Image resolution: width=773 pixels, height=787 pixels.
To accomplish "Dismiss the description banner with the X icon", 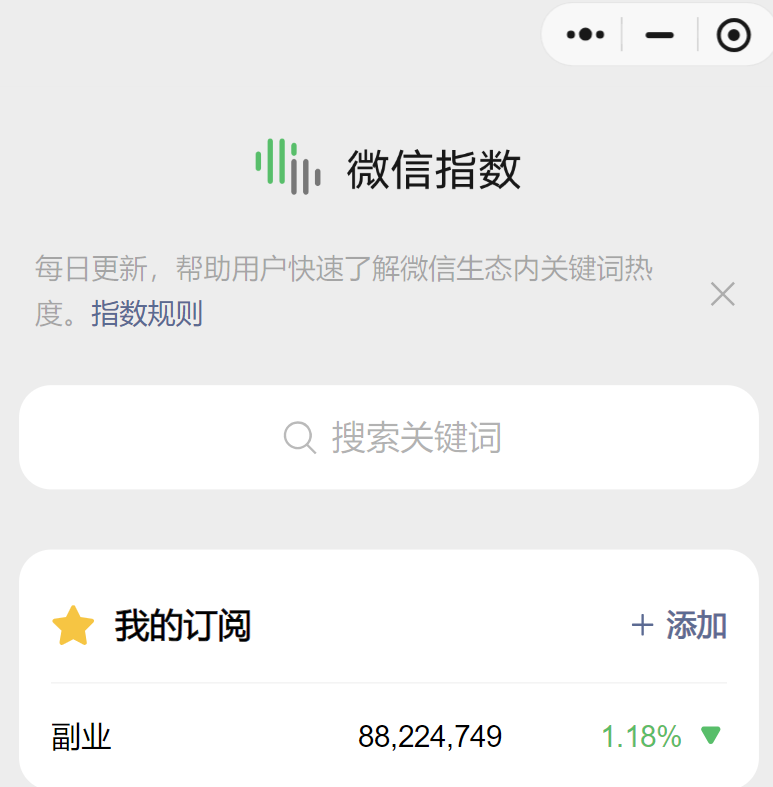I will tap(722, 293).
